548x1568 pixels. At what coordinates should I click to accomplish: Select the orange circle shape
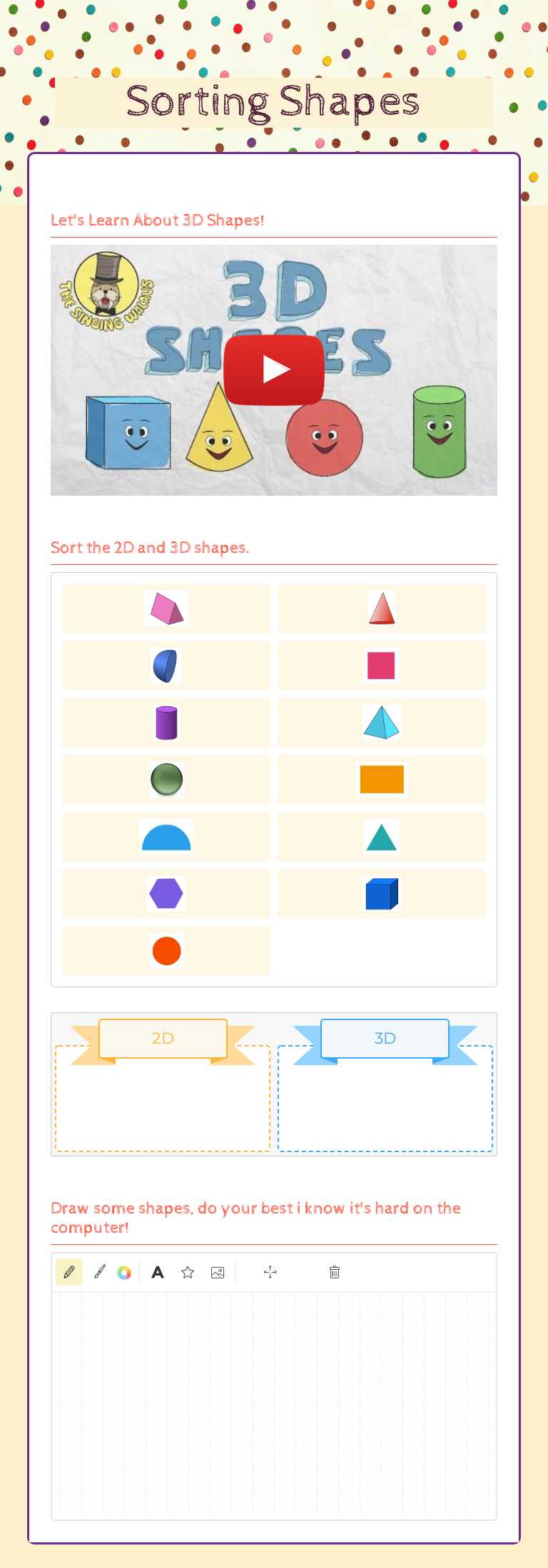click(166, 950)
